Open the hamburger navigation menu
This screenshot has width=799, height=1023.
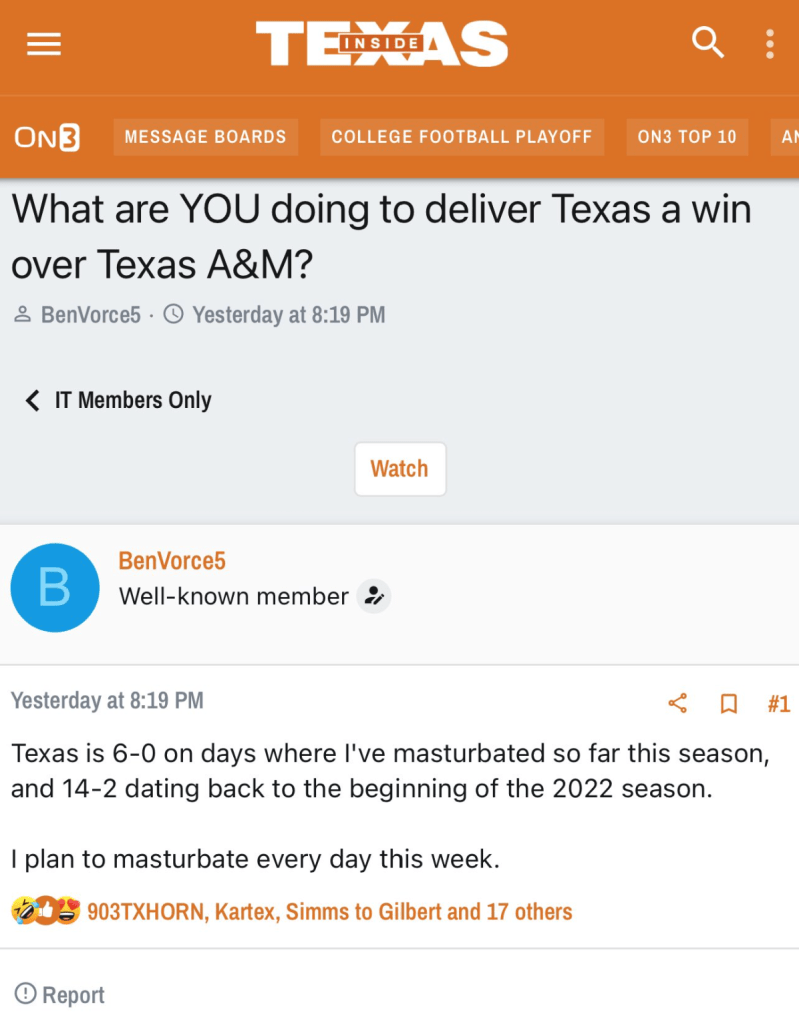[x=44, y=45]
